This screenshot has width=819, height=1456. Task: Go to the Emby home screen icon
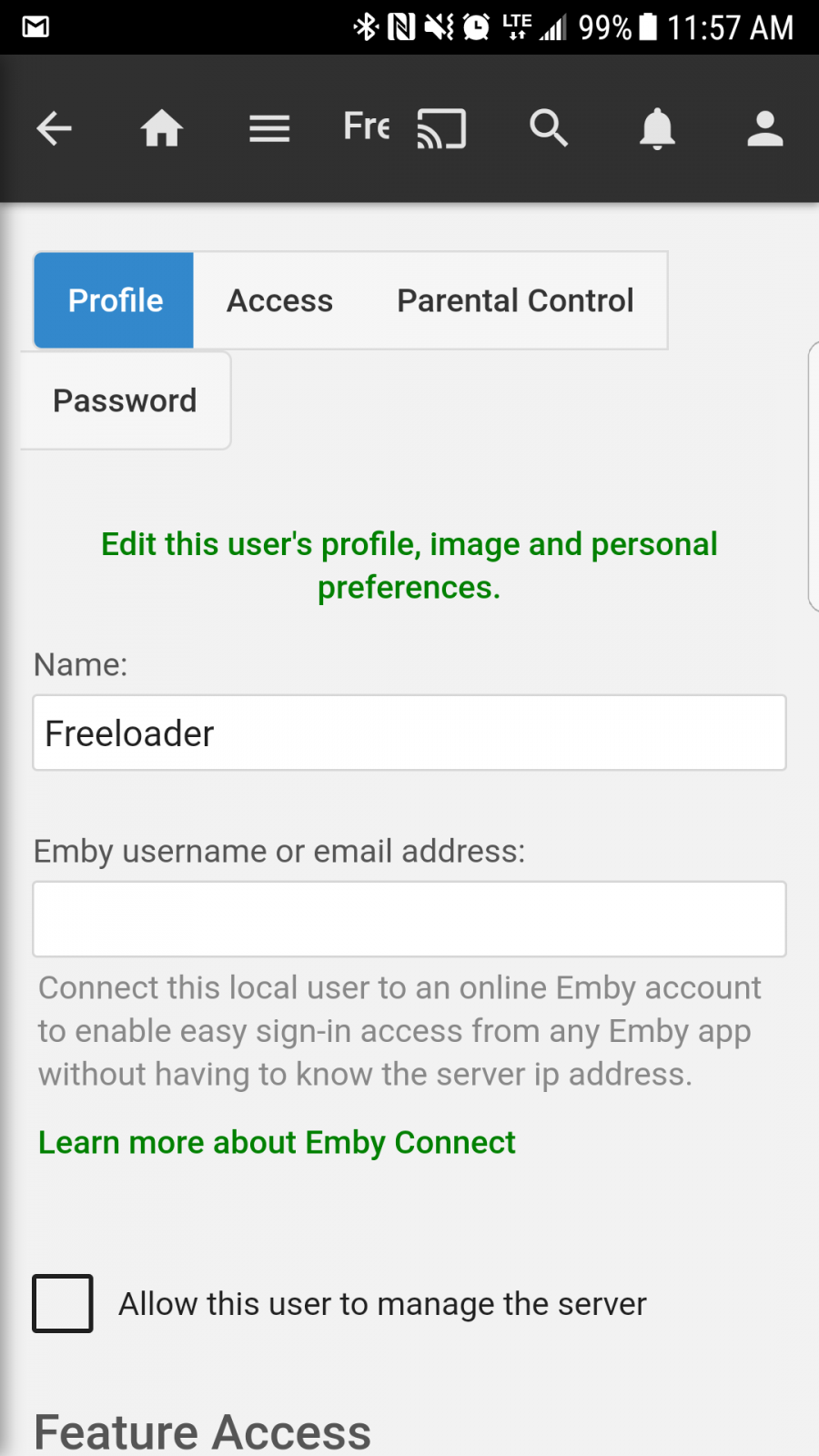click(x=161, y=128)
